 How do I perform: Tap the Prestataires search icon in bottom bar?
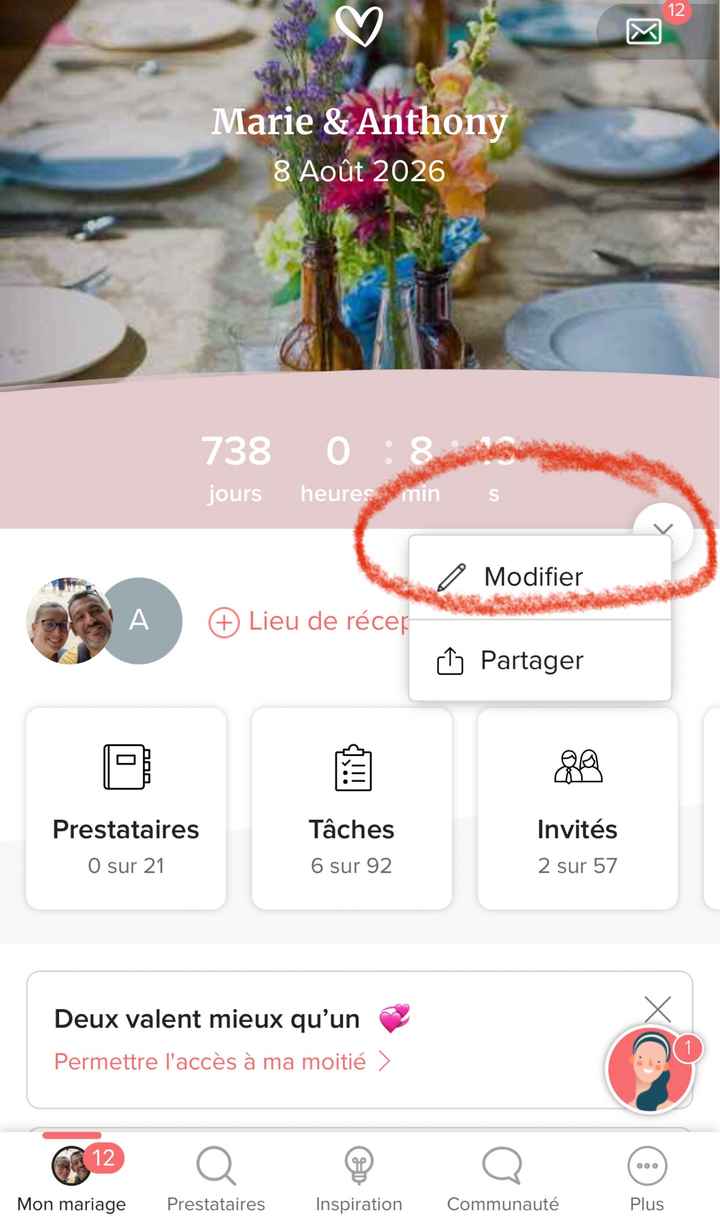click(x=215, y=1166)
